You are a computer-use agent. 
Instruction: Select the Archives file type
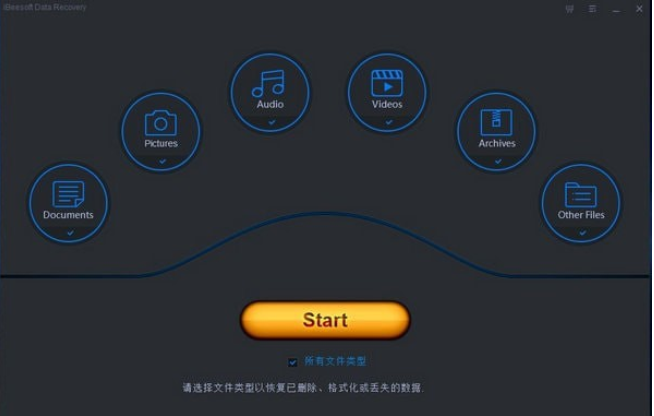click(x=496, y=132)
